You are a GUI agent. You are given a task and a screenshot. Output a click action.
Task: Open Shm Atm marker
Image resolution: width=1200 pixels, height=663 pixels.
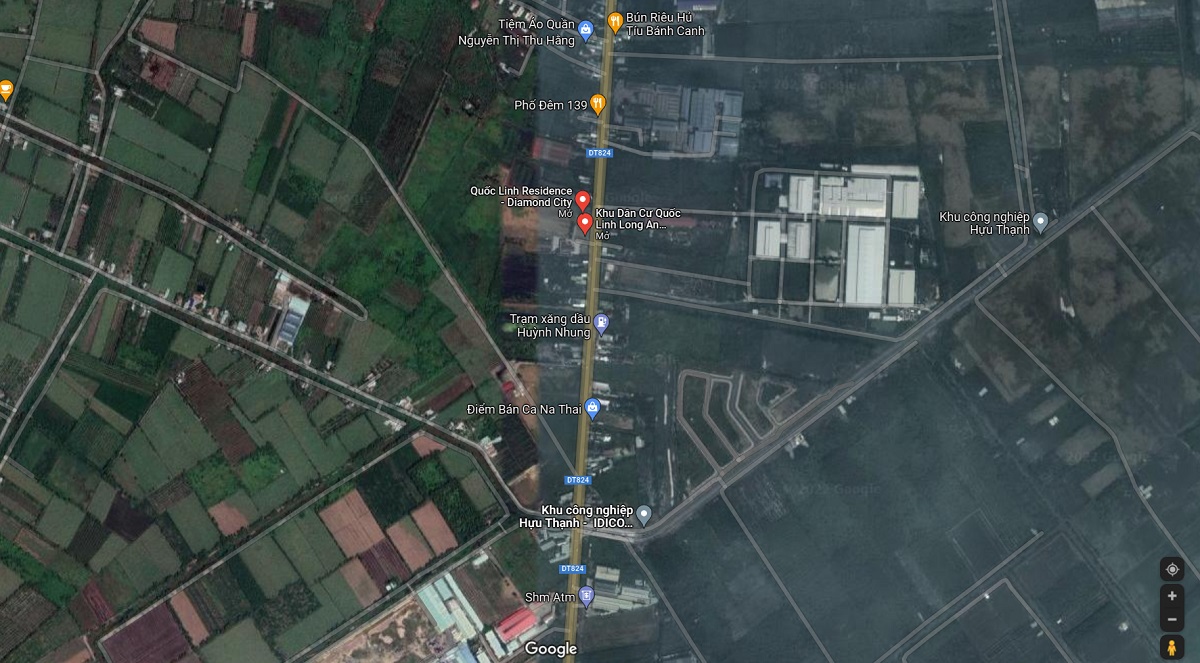point(587,597)
